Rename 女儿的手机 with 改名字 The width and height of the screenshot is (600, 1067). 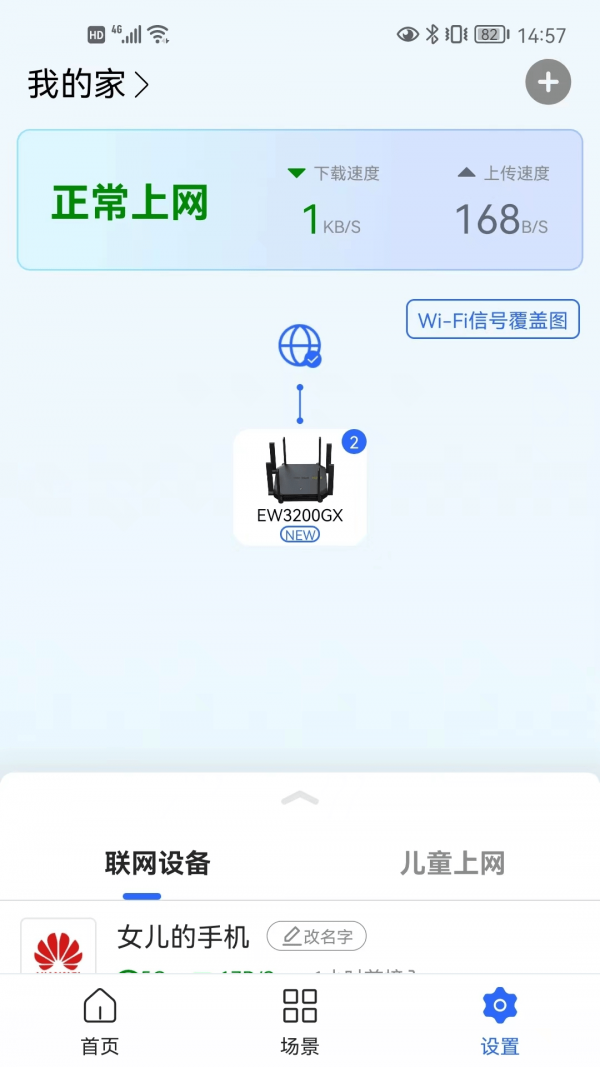point(317,937)
